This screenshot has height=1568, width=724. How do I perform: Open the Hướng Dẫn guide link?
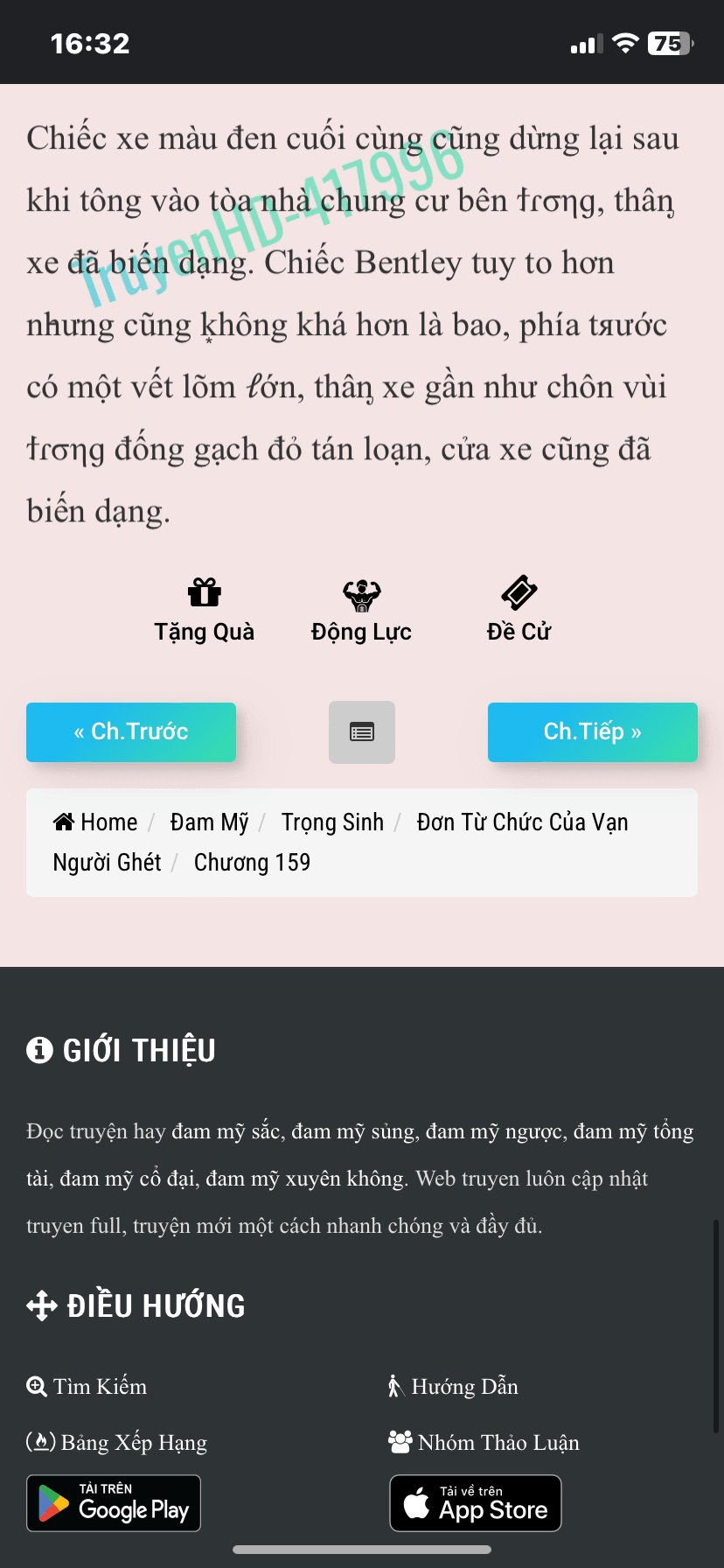[453, 1387]
